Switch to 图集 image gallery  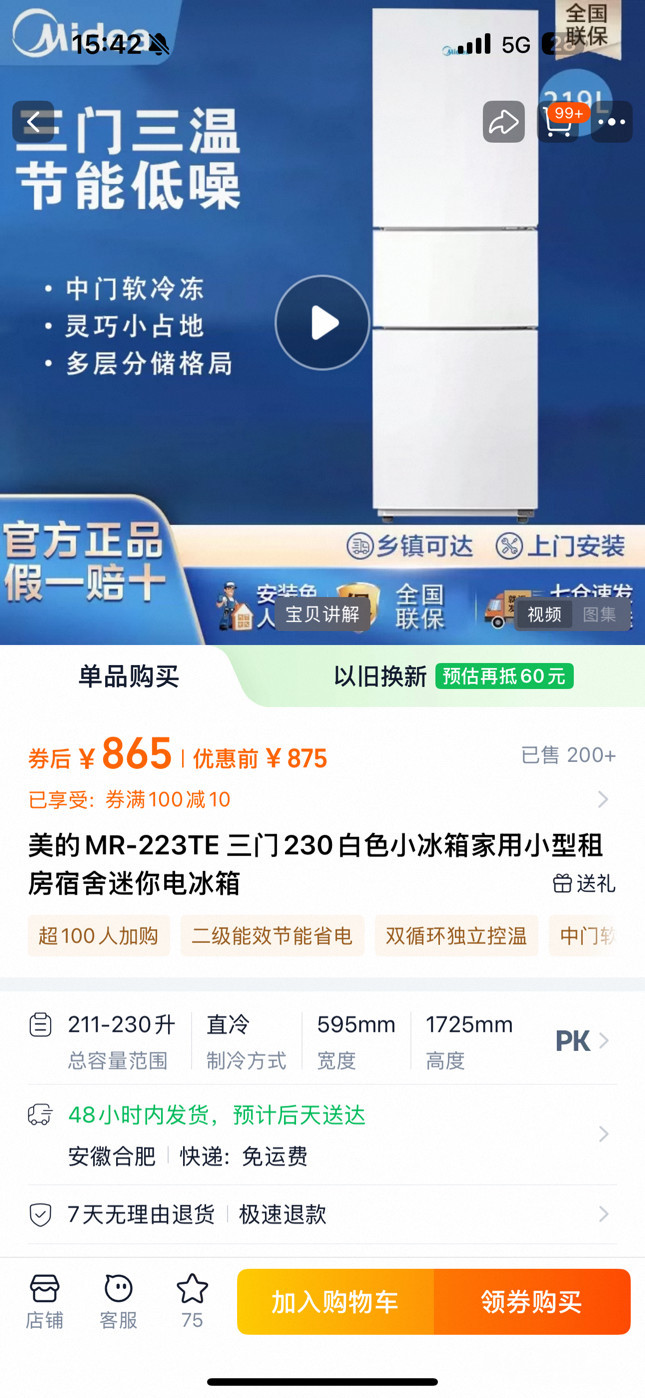click(x=600, y=615)
